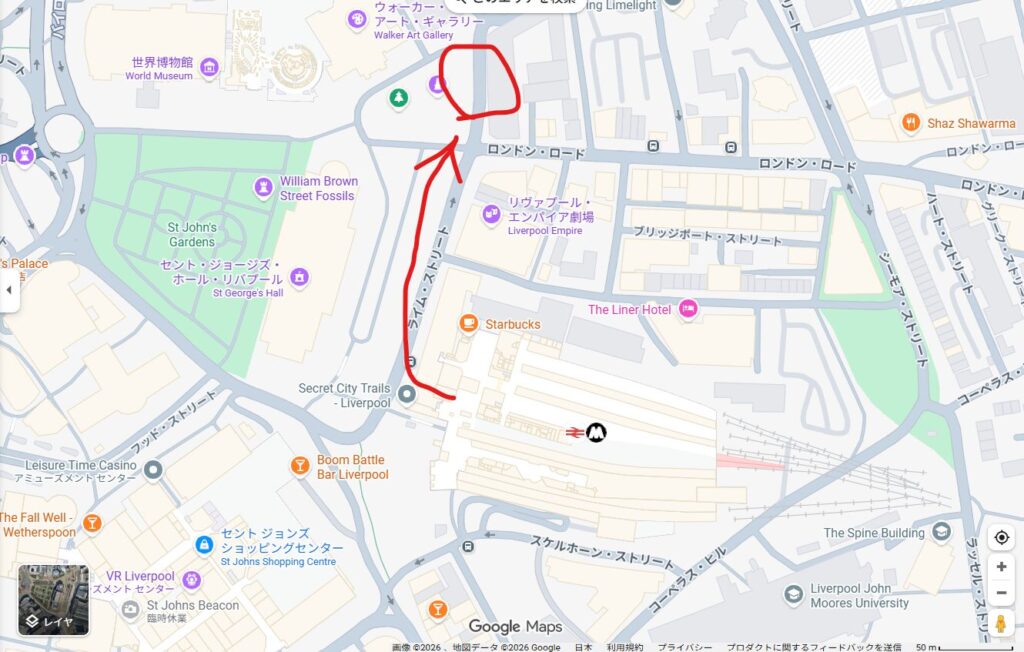Zoom out of the map

[1001, 592]
